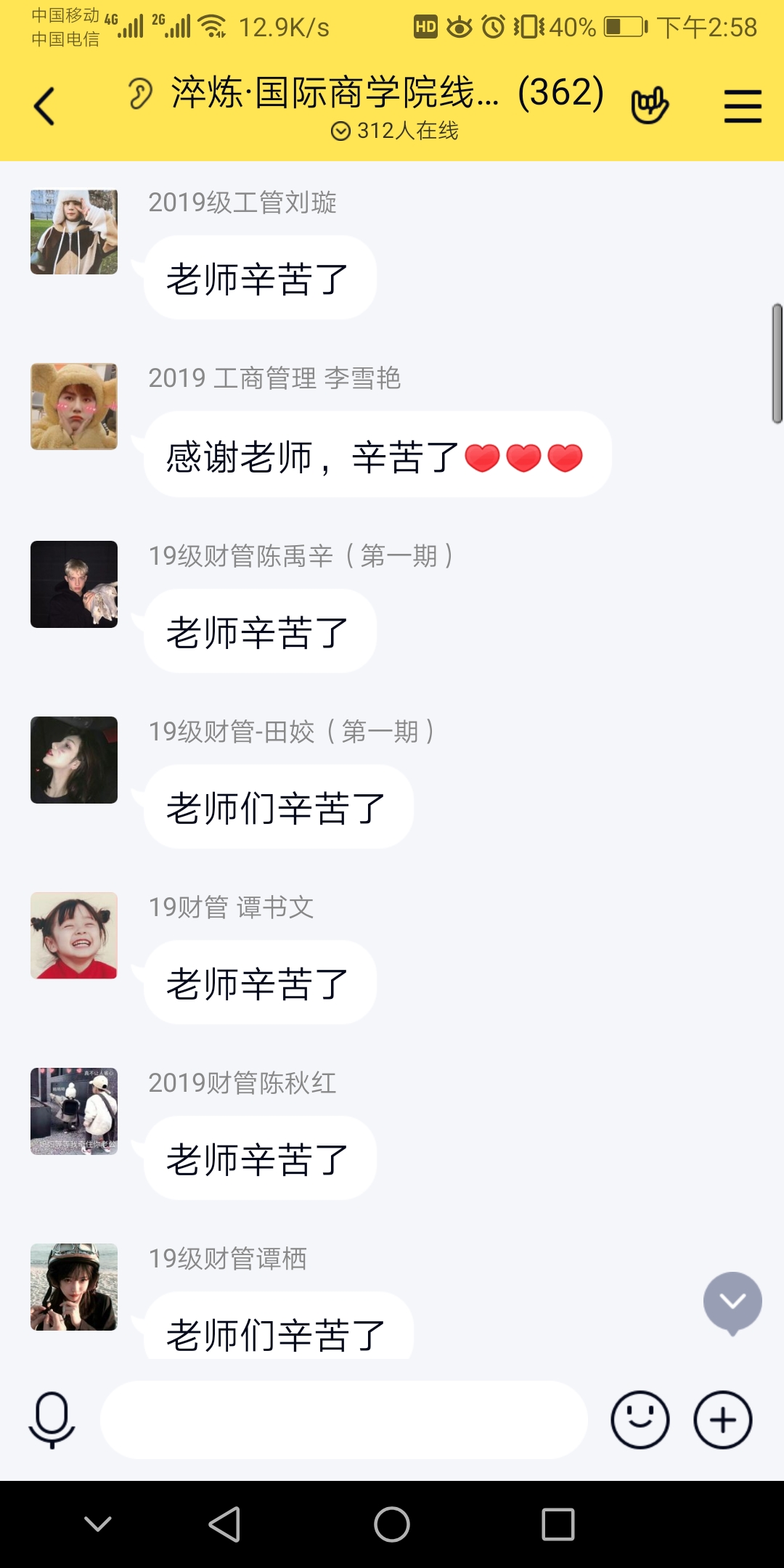The height and width of the screenshot is (1568, 784).
Task: Tap the message input field
Action: click(343, 1420)
